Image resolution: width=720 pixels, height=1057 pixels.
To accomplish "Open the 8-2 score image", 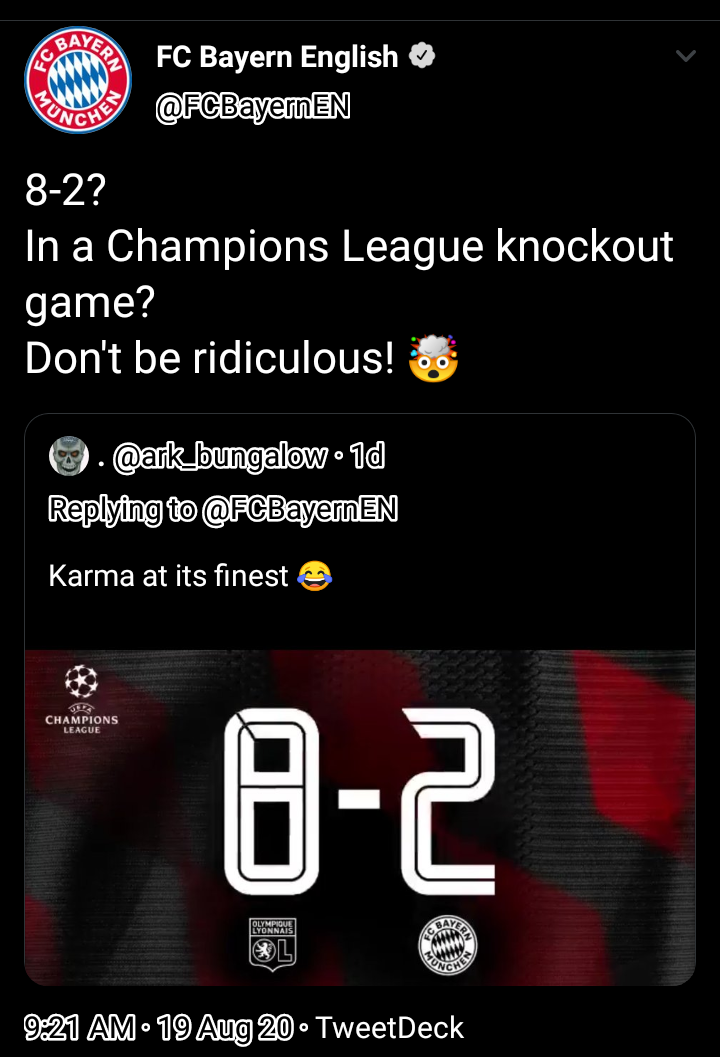I will point(360,815).
